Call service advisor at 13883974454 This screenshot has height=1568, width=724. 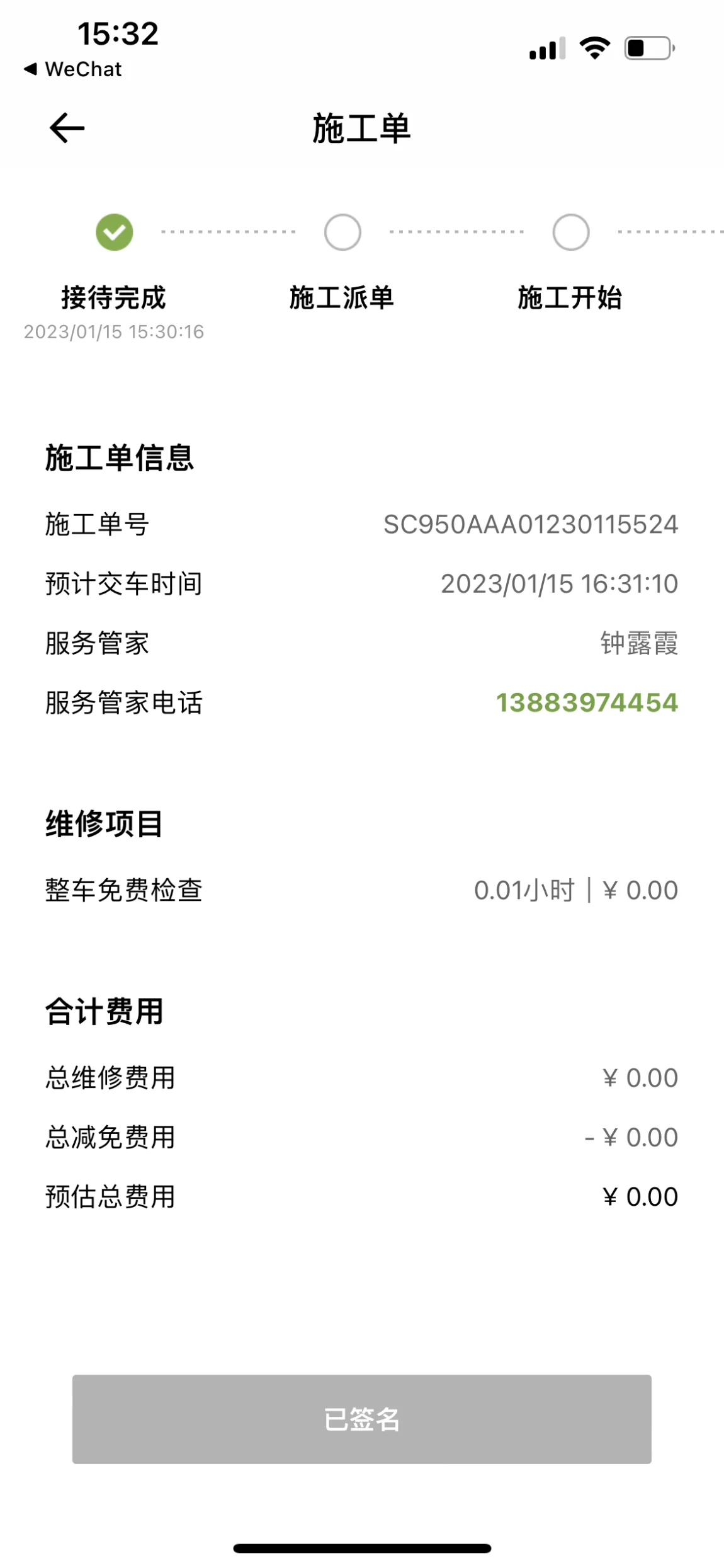[x=586, y=702]
